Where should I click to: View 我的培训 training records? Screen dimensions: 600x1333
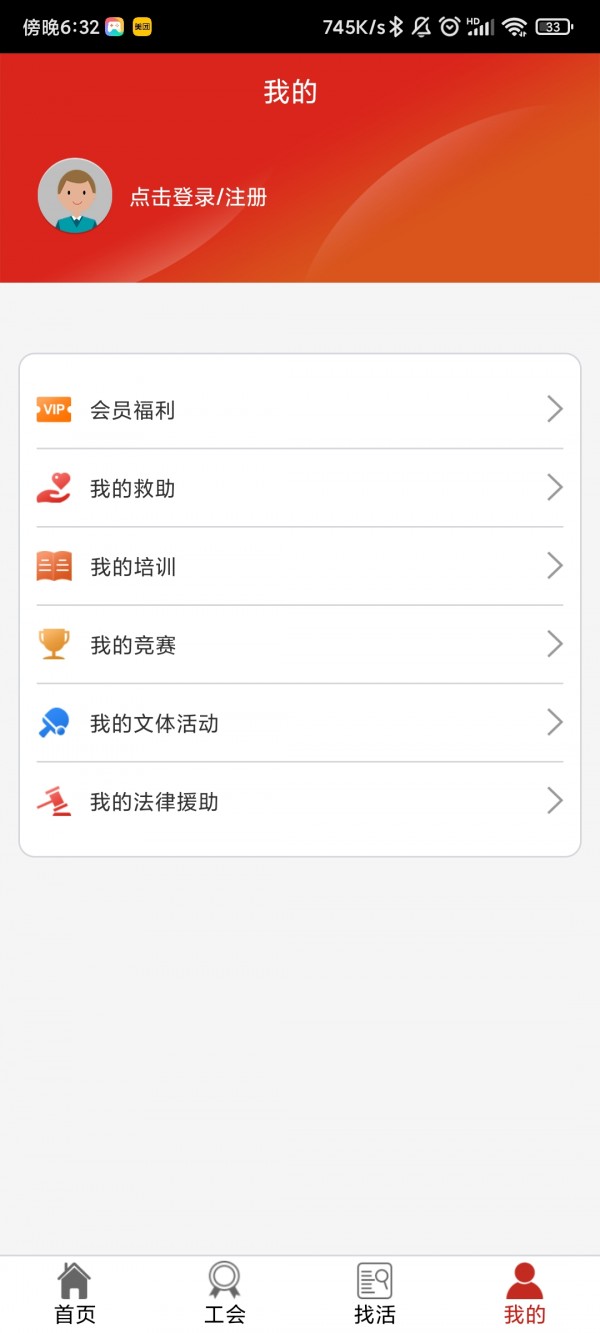(300, 567)
